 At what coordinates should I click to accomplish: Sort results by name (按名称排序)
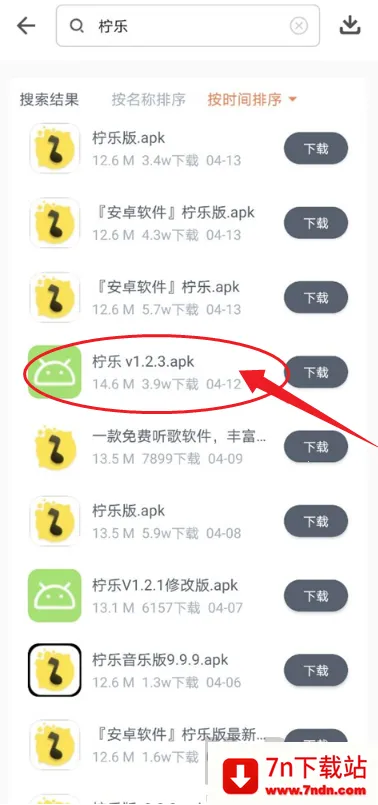pyautogui.click(x=149, y=100)
